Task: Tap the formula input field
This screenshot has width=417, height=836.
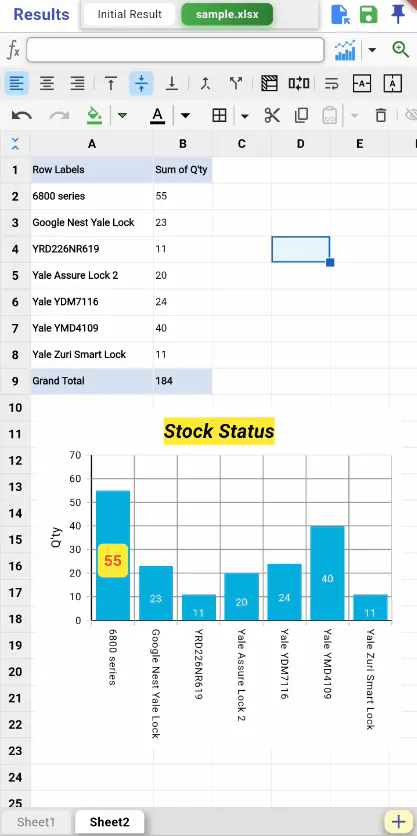Action: 175,50
